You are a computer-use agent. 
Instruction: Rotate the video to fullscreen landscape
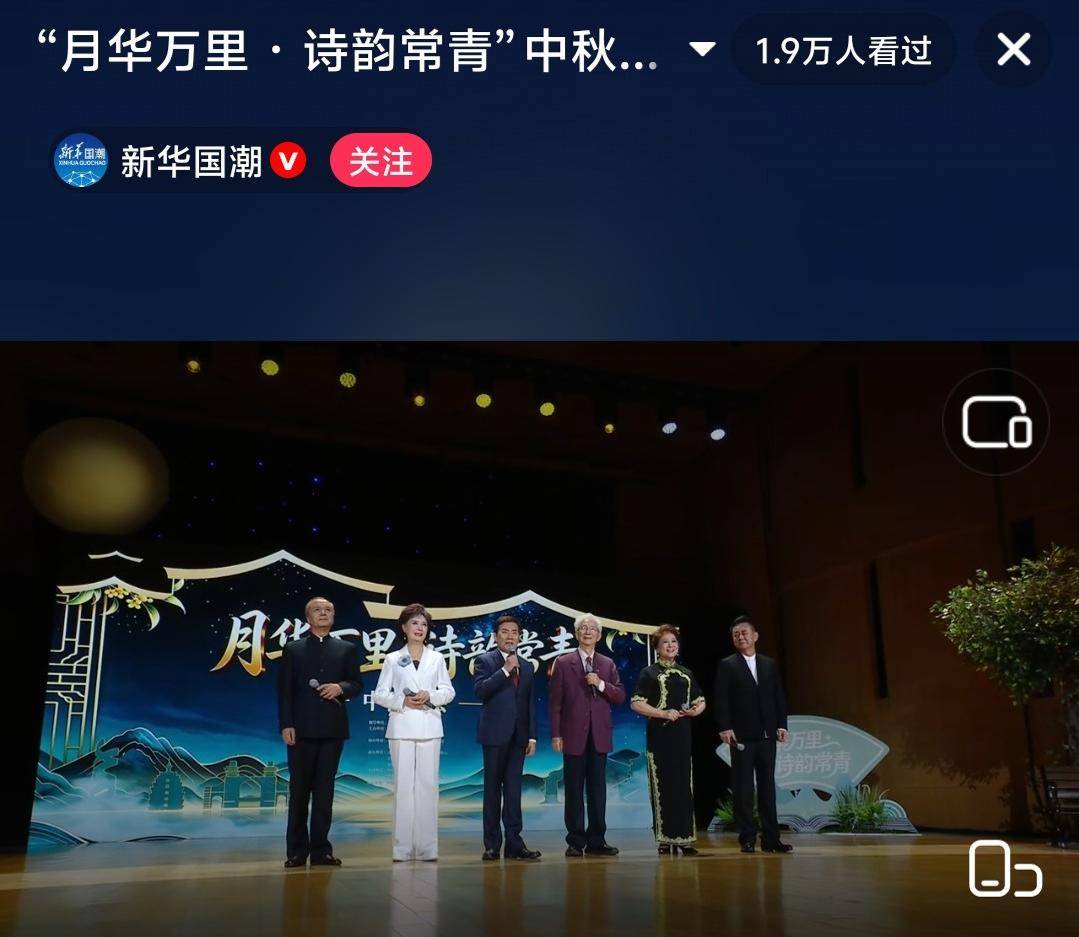(x=1005, y=869)
